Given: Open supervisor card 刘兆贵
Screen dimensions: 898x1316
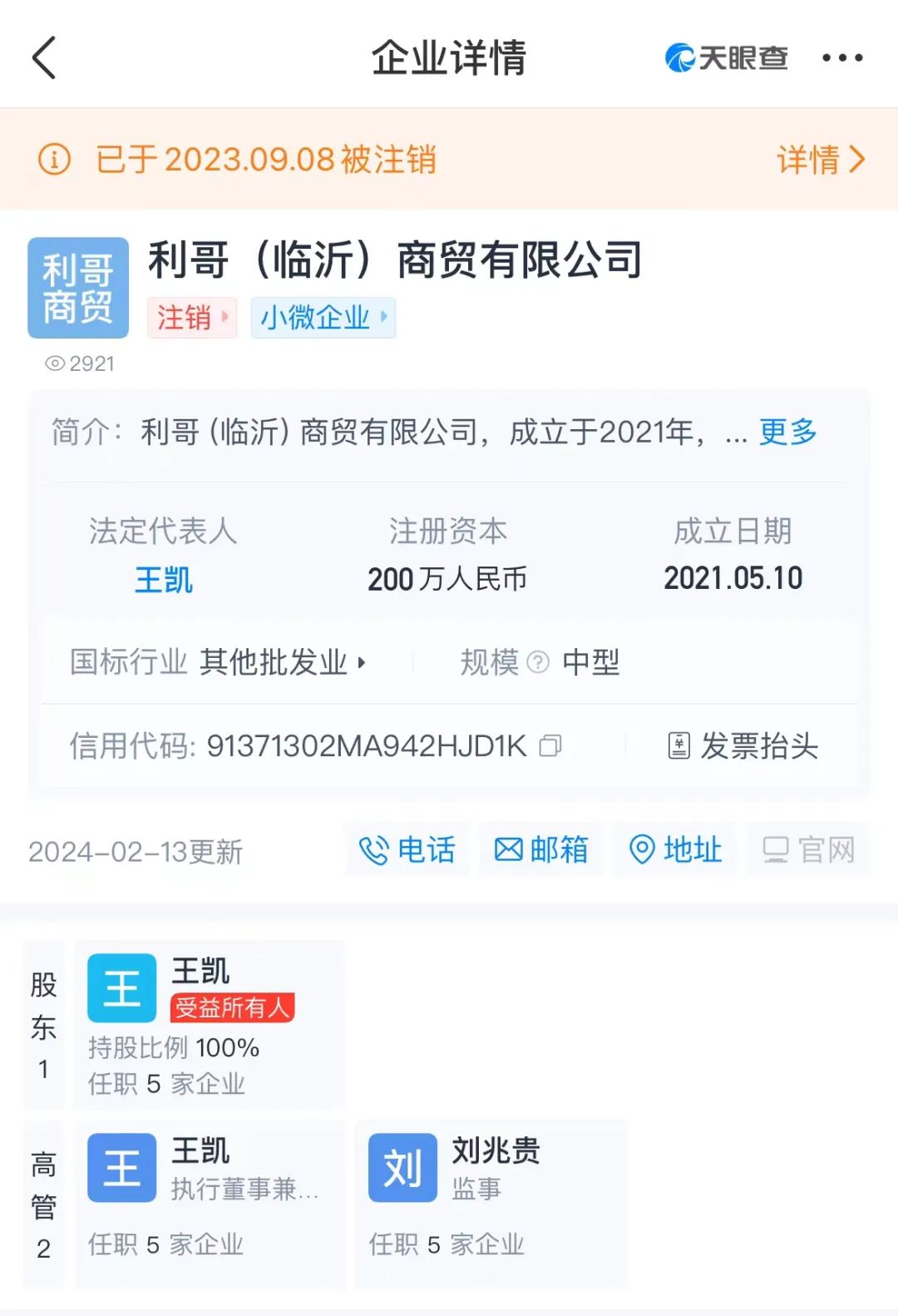Looking at the screenshot, I should (490, 1204).
